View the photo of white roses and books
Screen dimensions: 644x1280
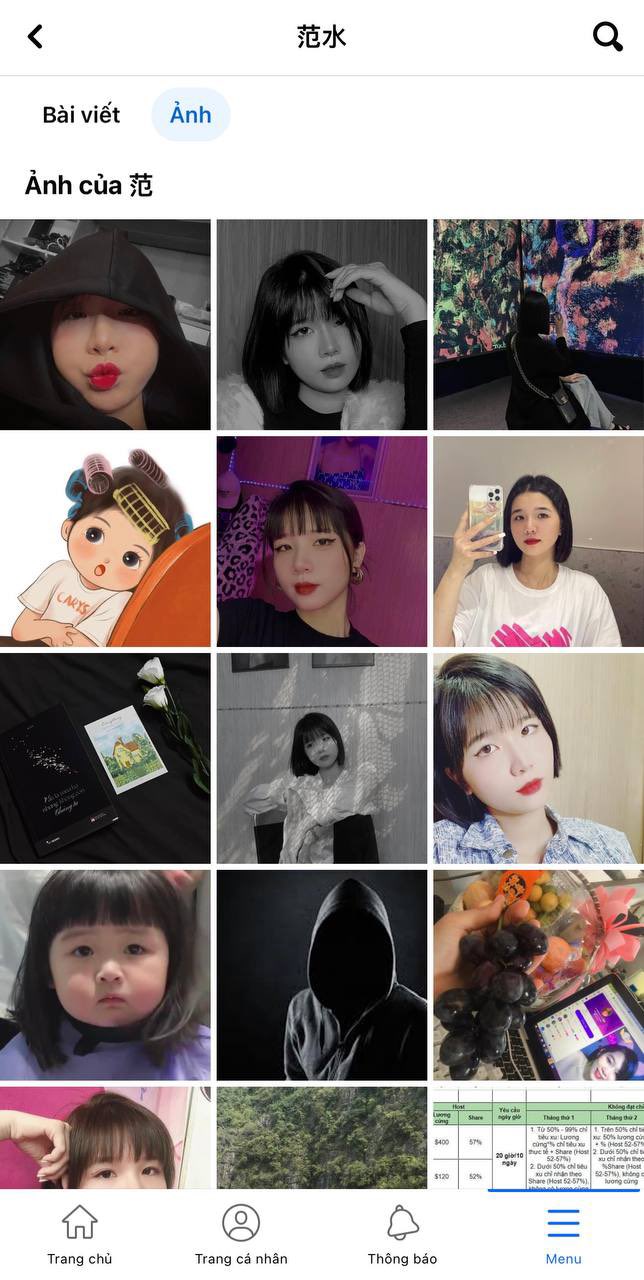(x=105, y=758)
